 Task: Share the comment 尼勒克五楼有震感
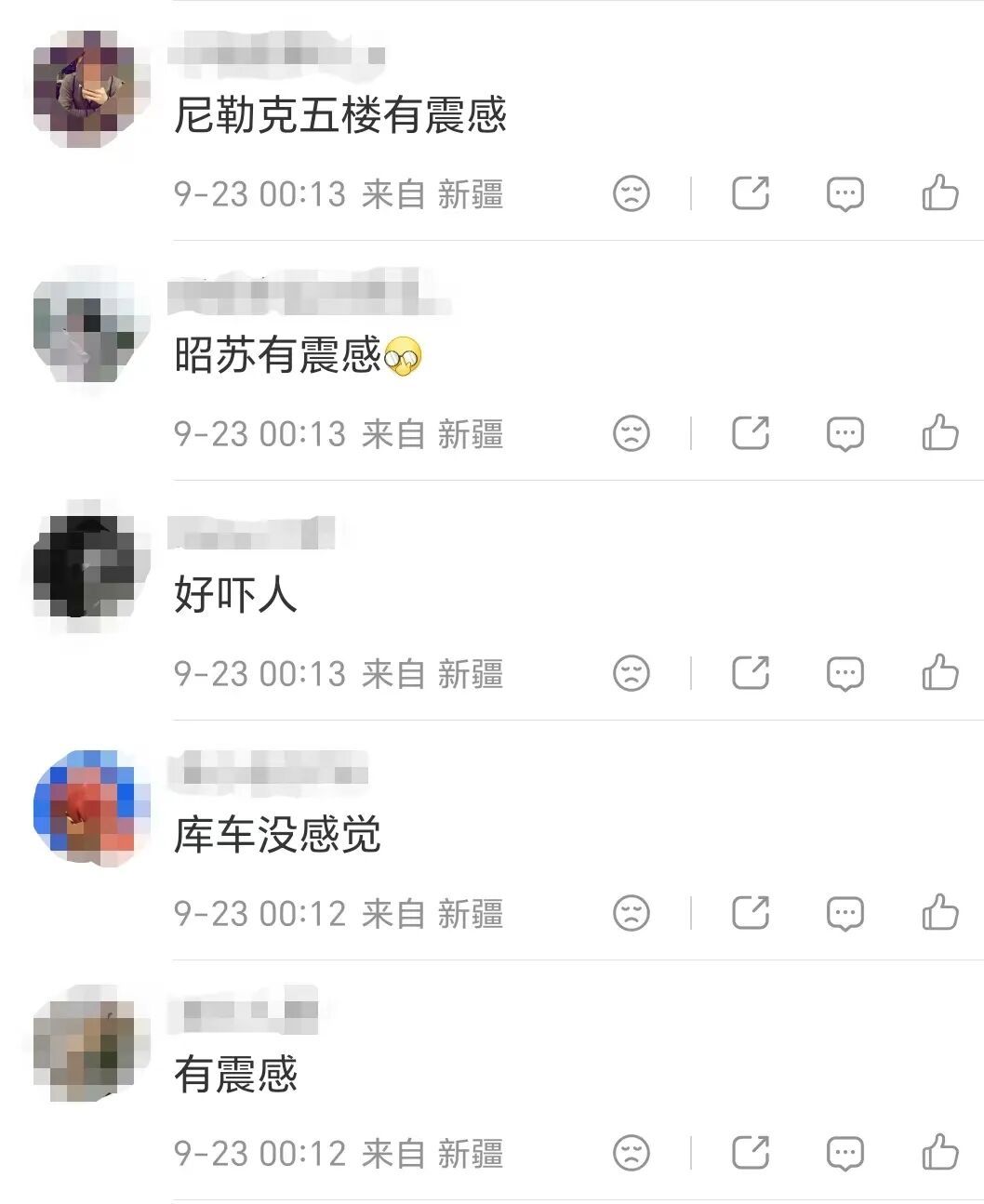point(751,193)
